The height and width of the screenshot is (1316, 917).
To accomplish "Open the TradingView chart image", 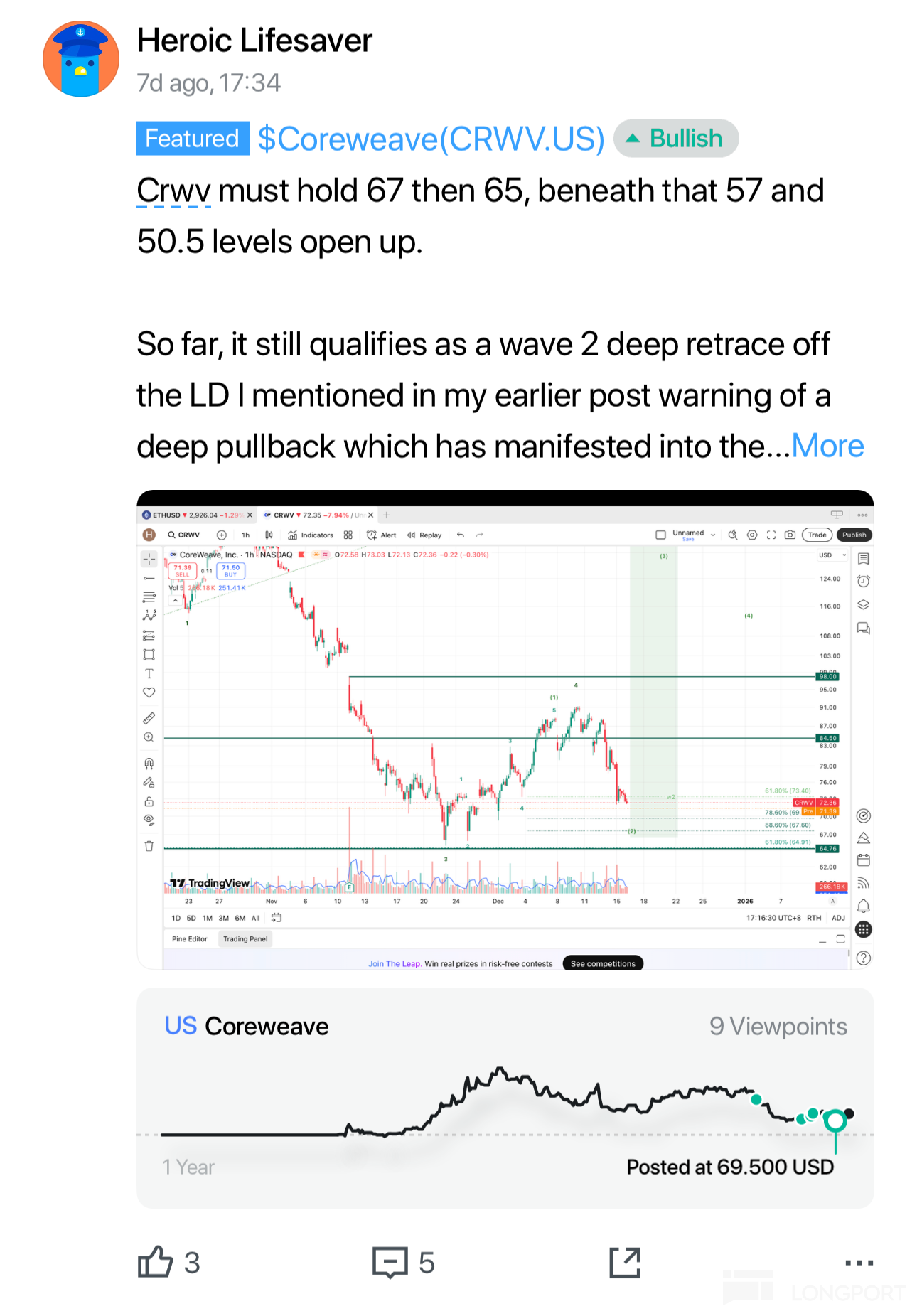I will click(x=505, y=729).
